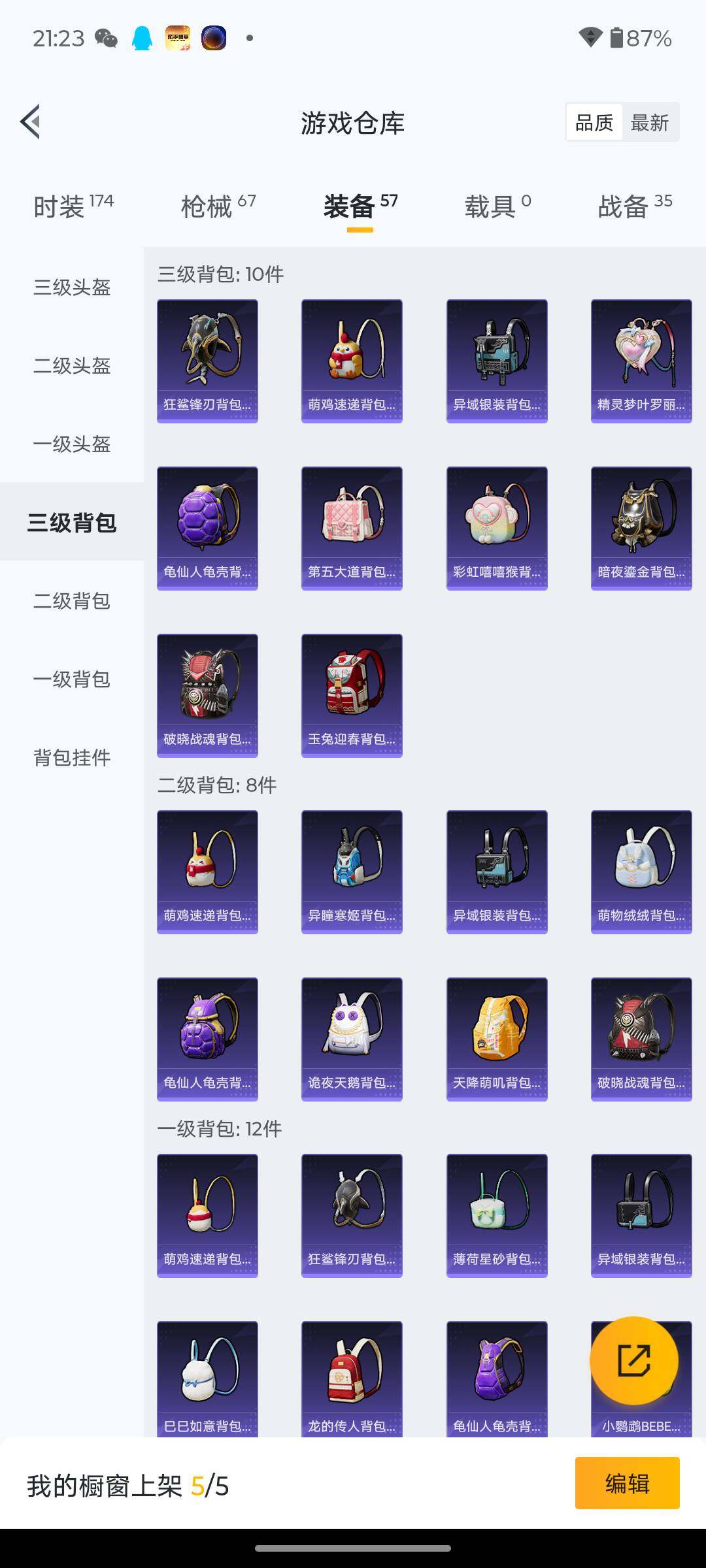Open the 战备 tab
This screenshot has width=706, height=1568.
coord(634,206)
